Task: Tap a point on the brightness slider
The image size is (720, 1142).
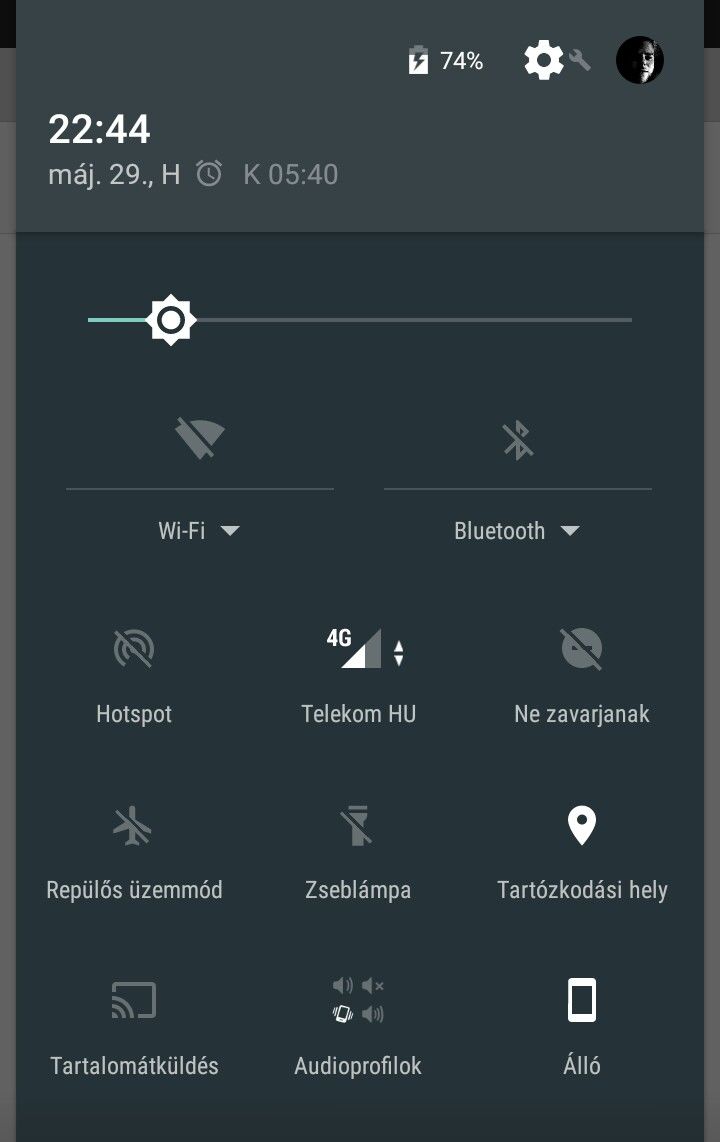Action: coord(400,320)
